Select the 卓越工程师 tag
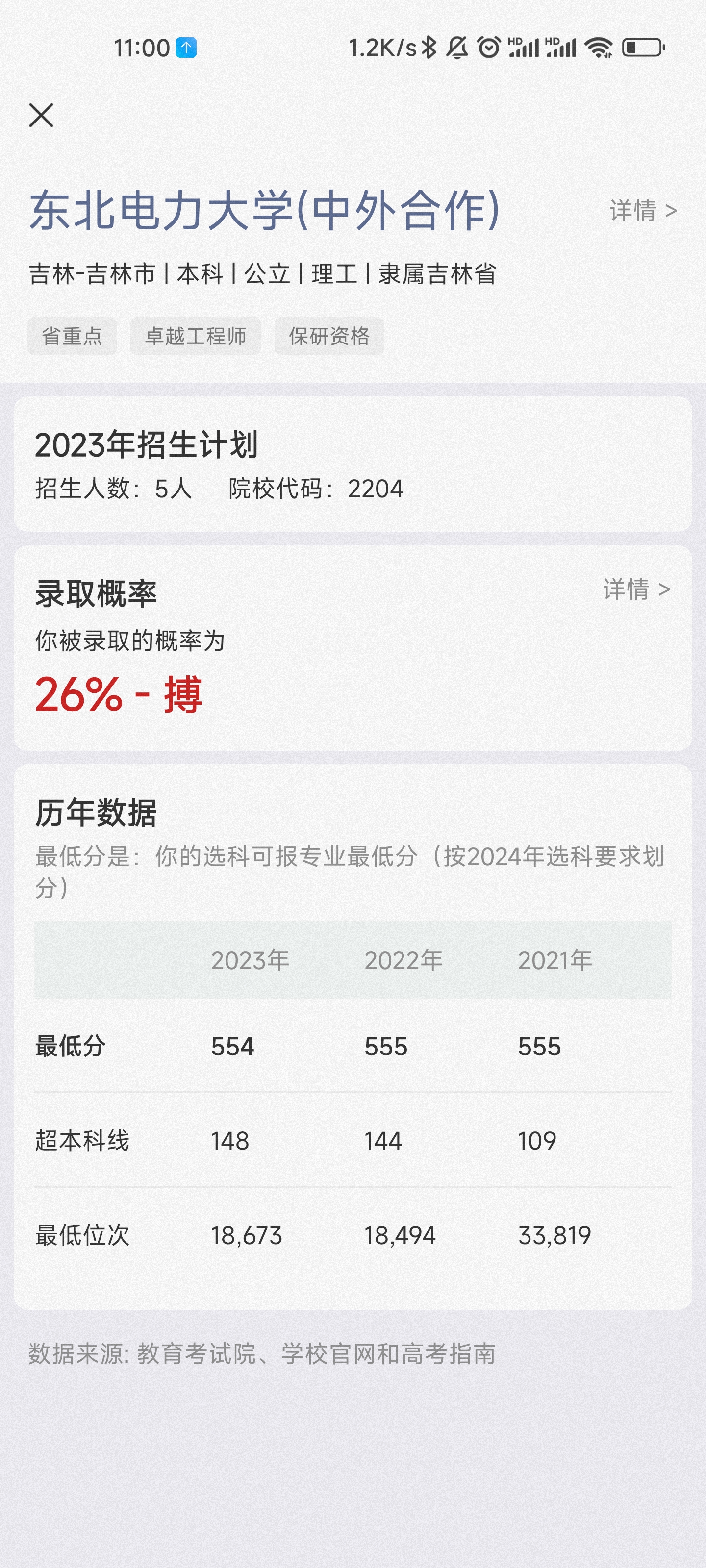 coord(196,336)
